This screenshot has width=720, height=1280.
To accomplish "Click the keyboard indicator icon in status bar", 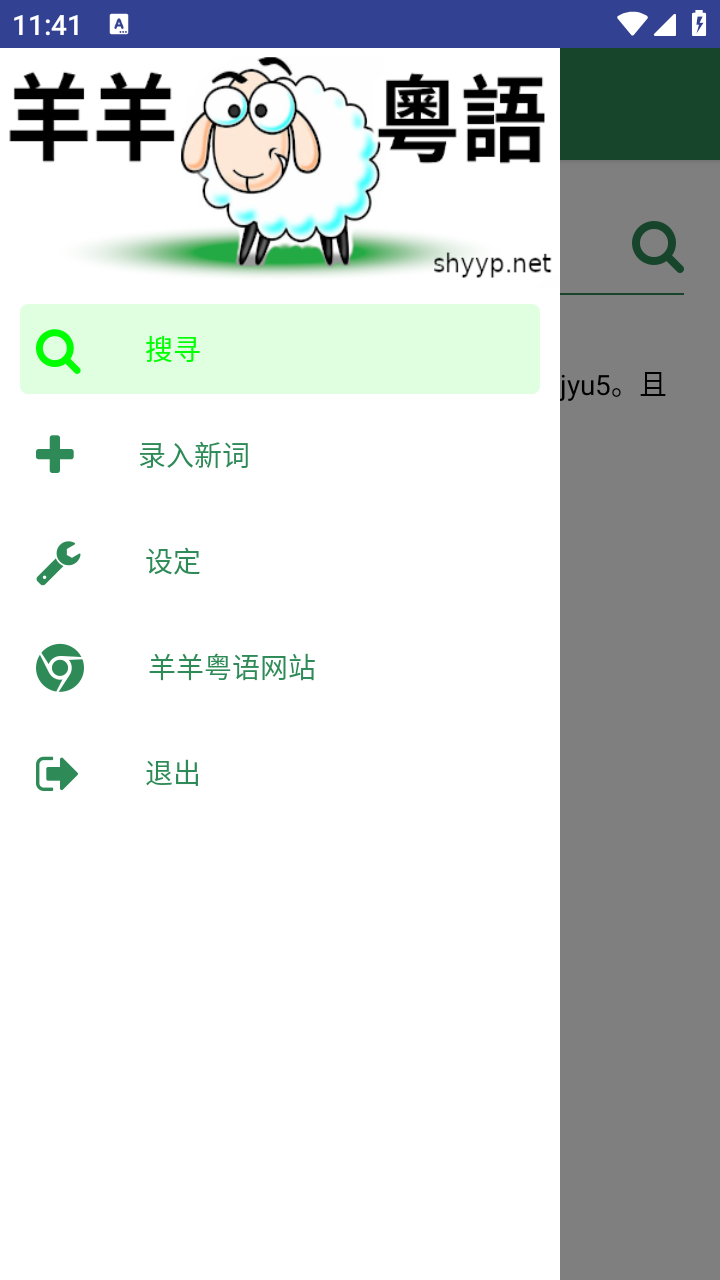I will 120,22.
